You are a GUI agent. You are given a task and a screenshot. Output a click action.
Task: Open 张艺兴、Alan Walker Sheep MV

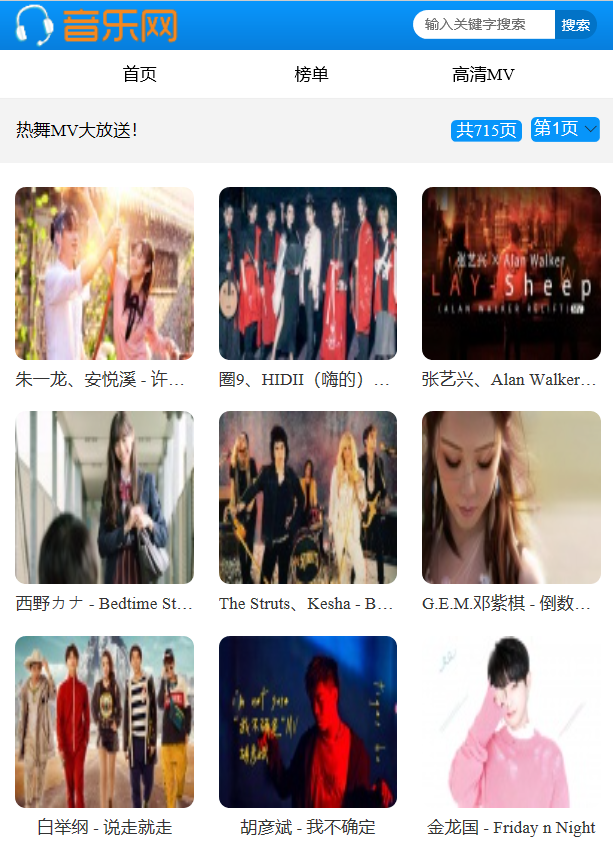click(511, 273)
